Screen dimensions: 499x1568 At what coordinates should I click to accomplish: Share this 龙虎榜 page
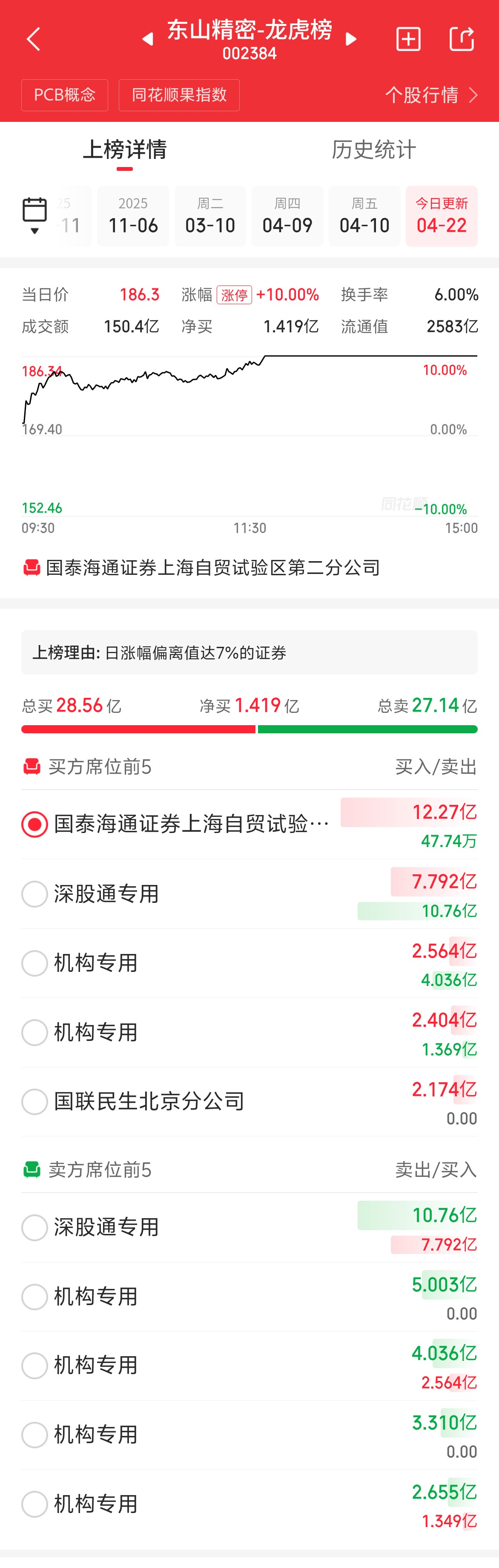coord(461,40)
